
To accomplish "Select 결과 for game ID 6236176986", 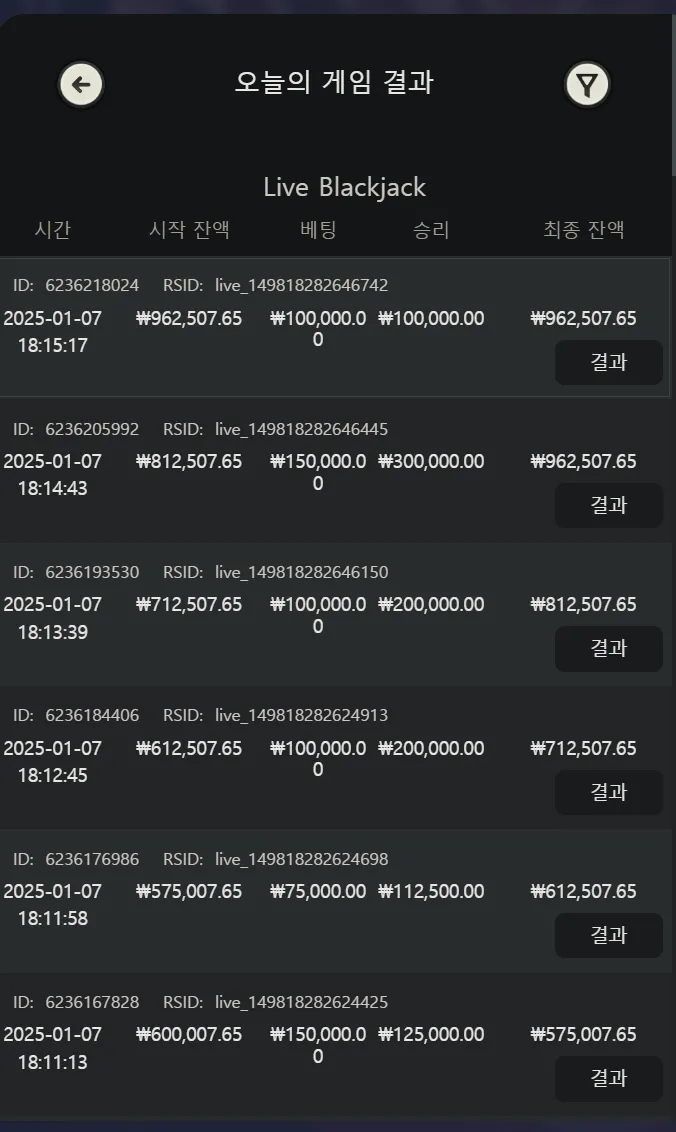I will pos(608,935).
